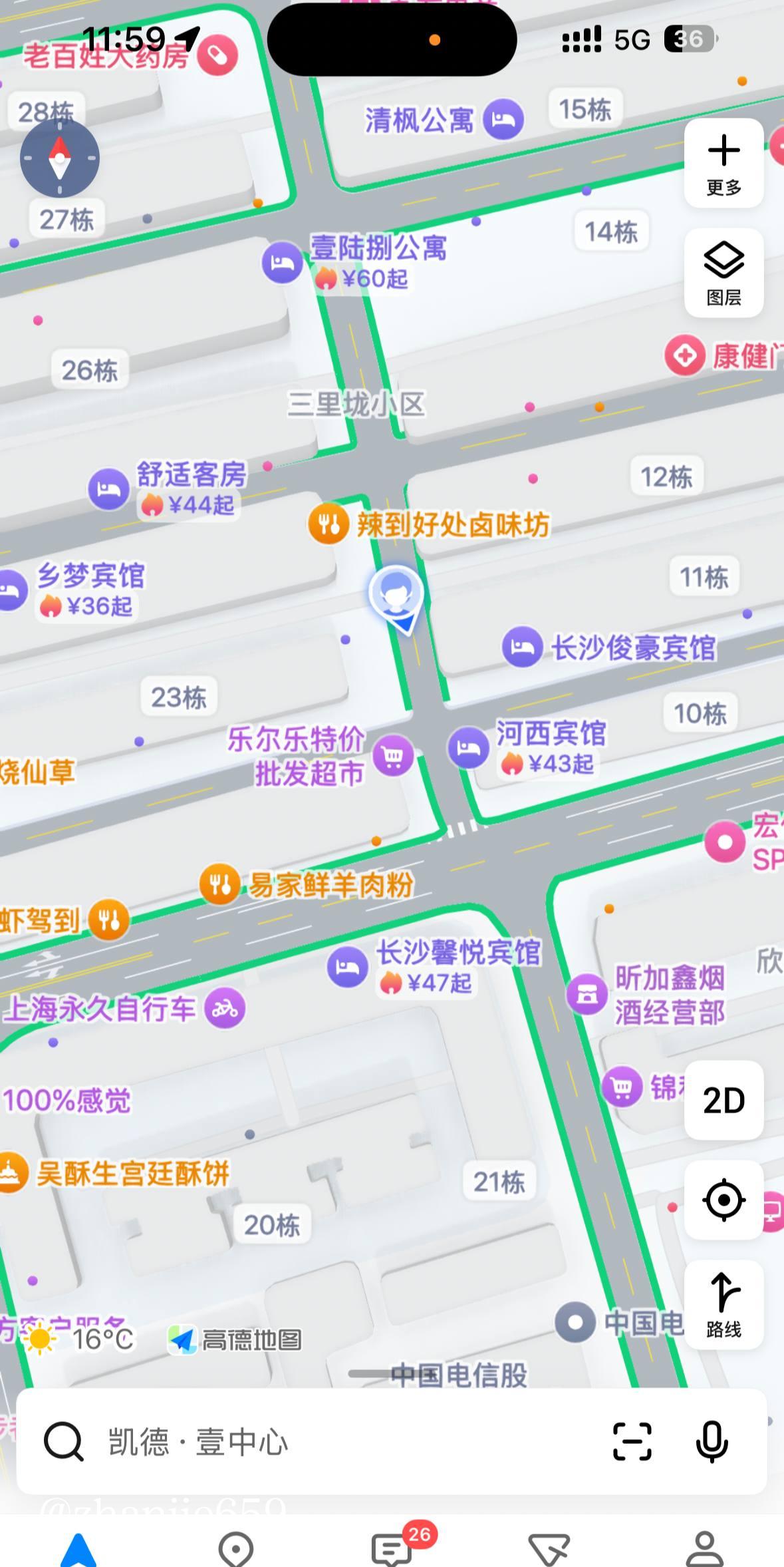Select the 长沙馨悦宾馆 hotel marker

[x=348, y=966]
